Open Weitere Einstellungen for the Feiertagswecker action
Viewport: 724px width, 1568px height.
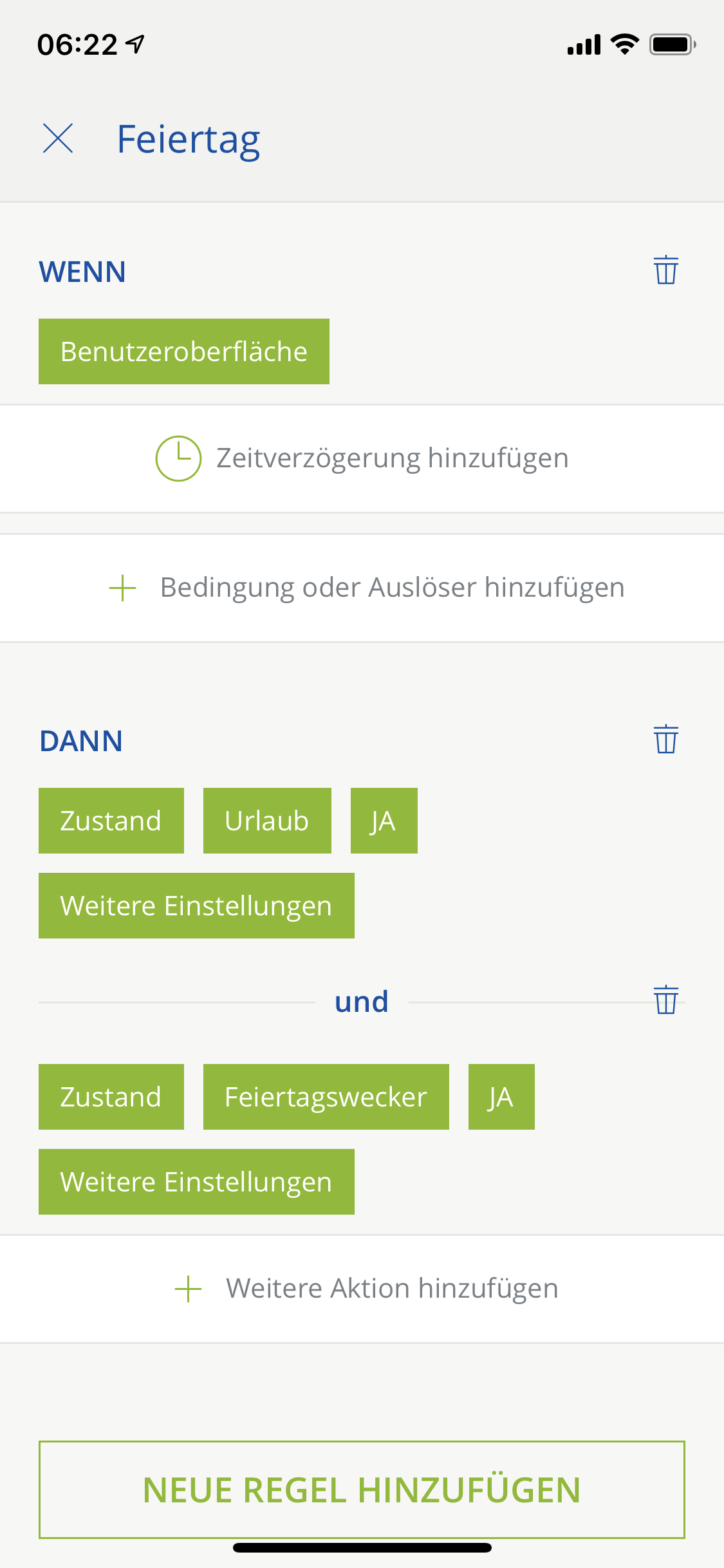click(x=196, y=1182)
